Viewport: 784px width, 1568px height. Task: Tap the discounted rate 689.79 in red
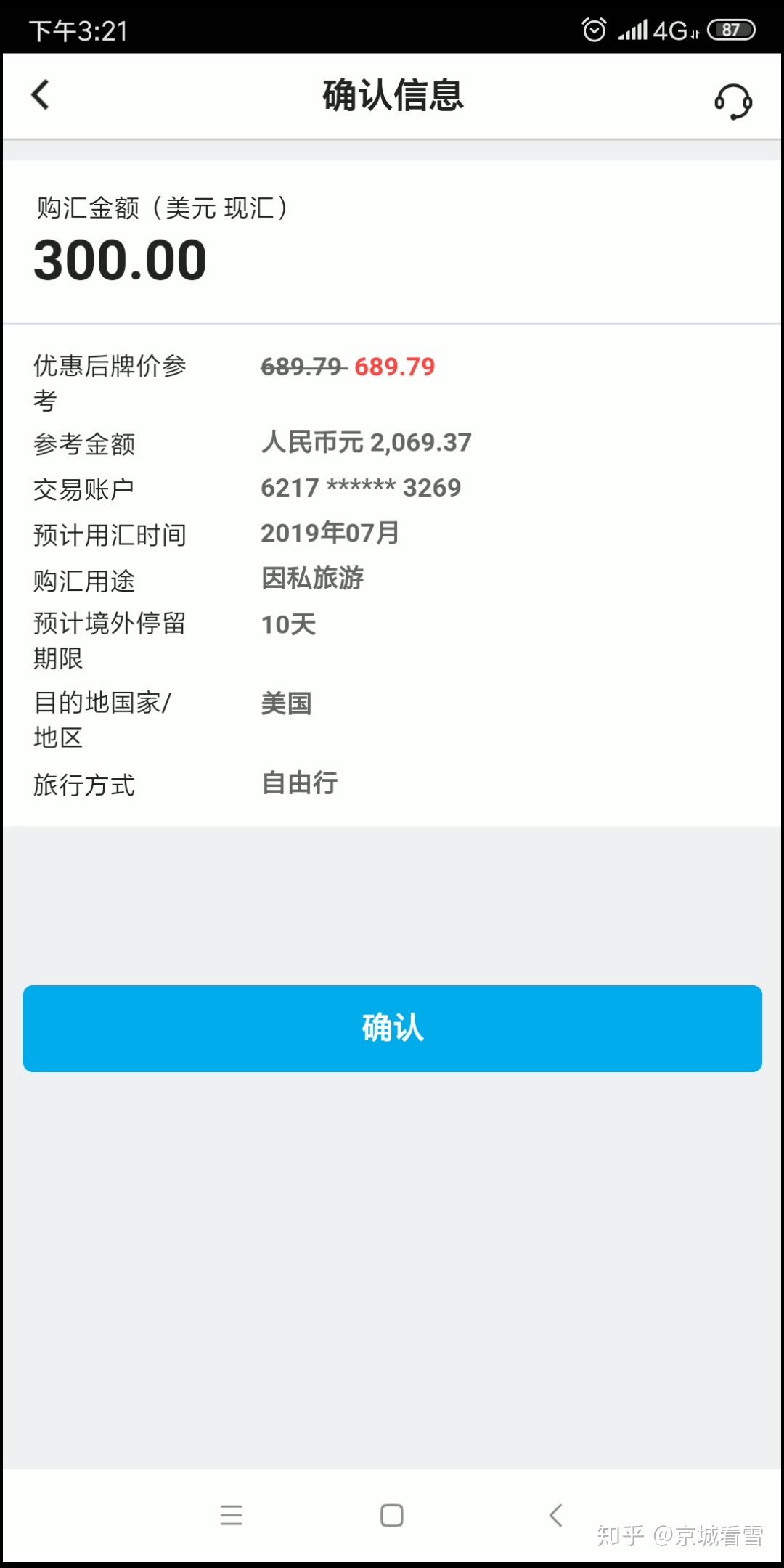click(x=393, y=369)
